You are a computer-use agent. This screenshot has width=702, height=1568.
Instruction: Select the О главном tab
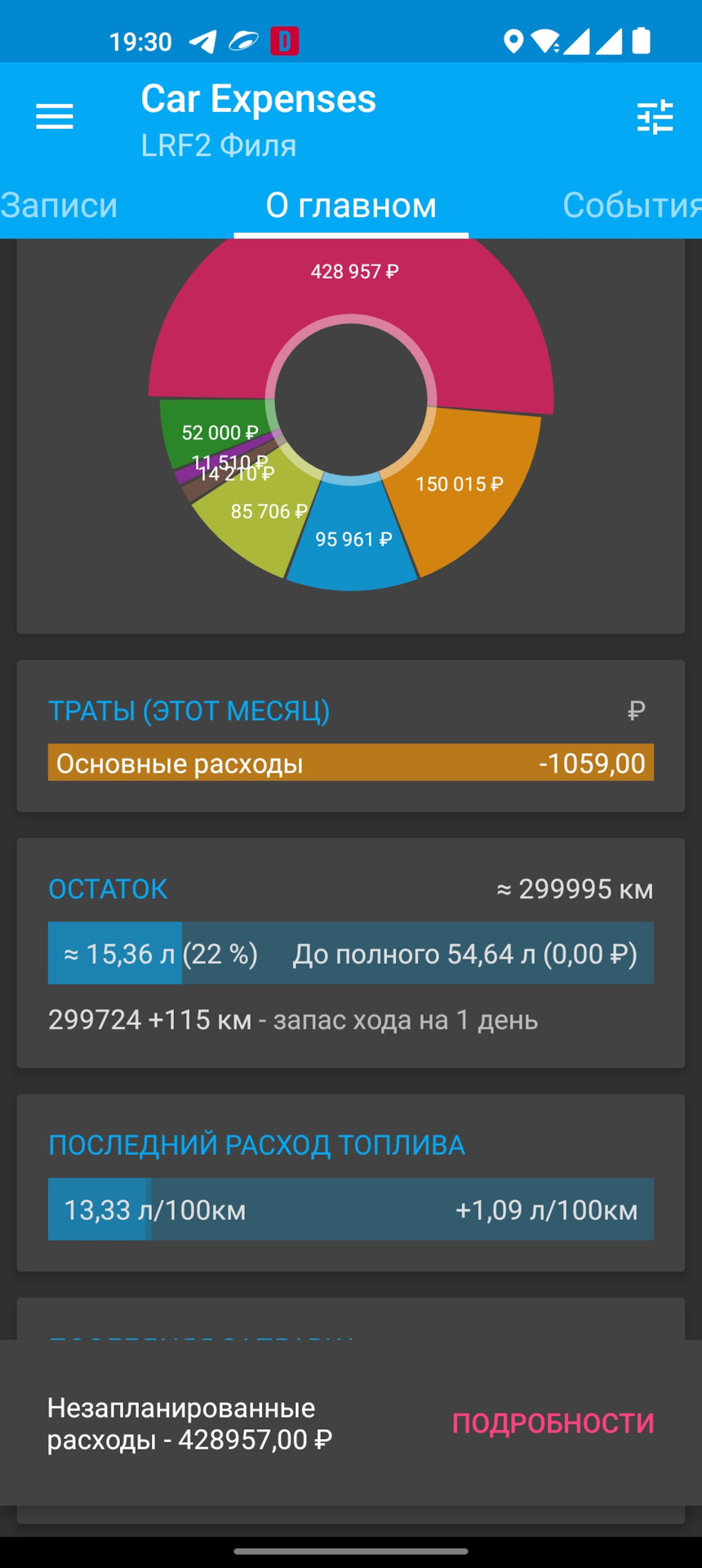pos(351,205)
